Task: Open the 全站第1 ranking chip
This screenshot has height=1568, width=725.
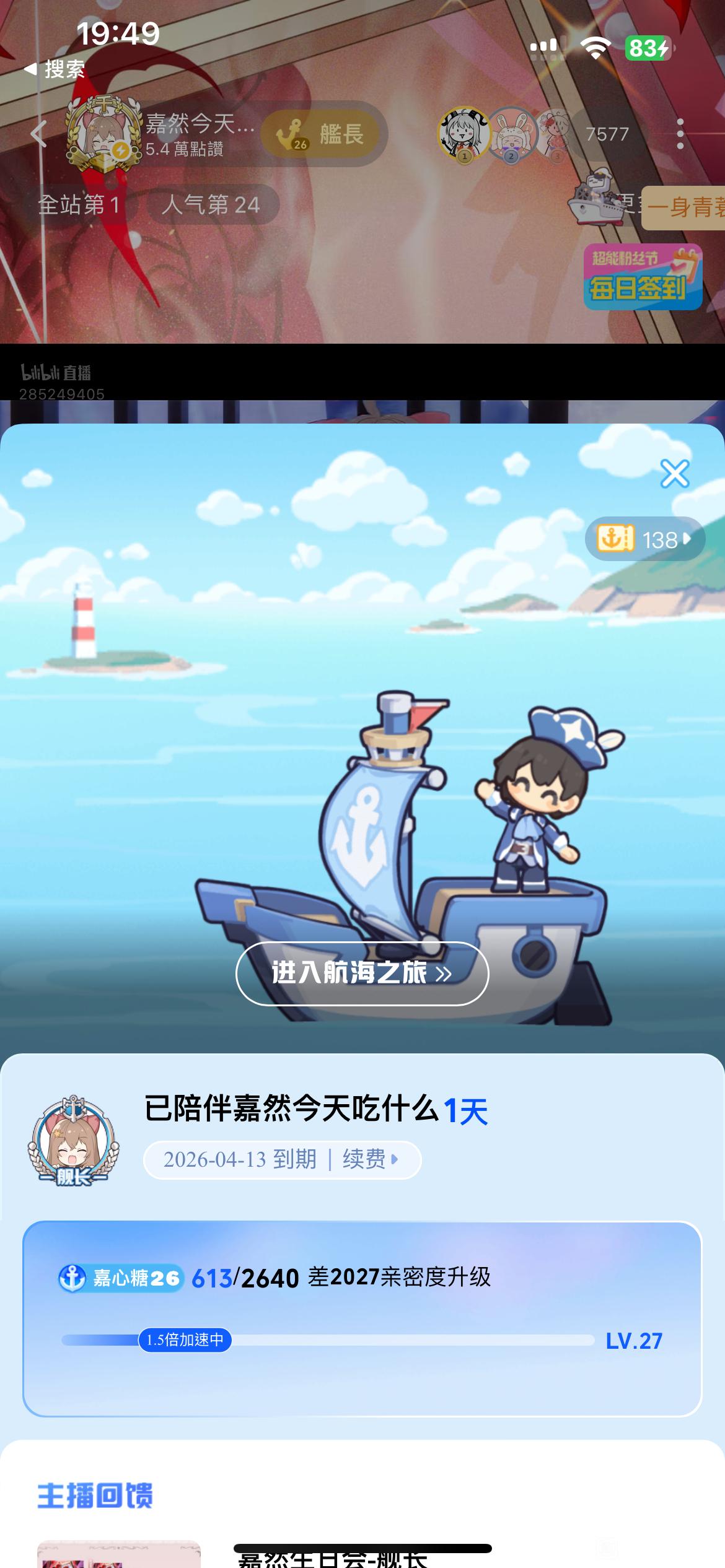Action: point(78,204)
